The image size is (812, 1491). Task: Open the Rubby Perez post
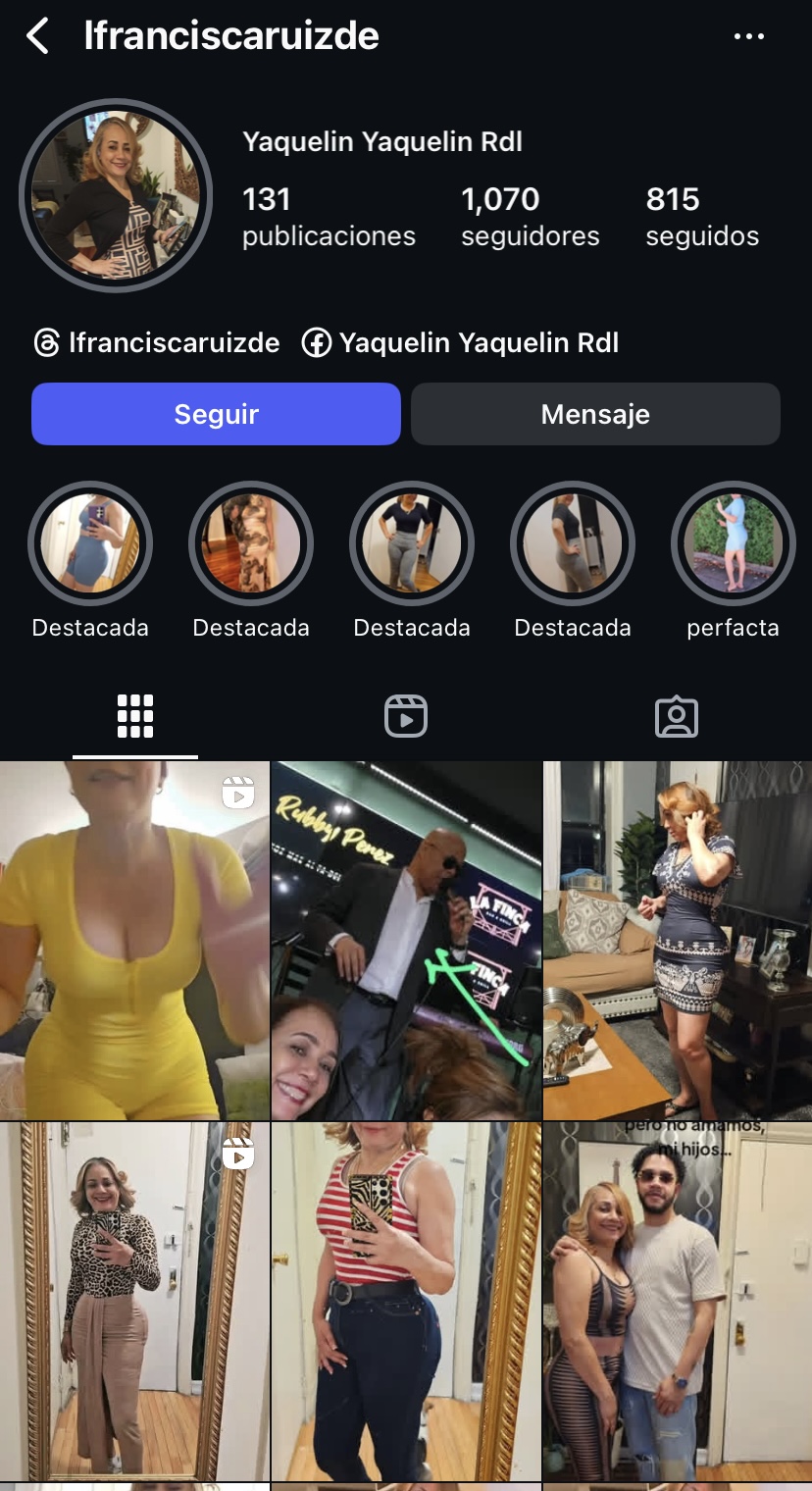(406, 940)
